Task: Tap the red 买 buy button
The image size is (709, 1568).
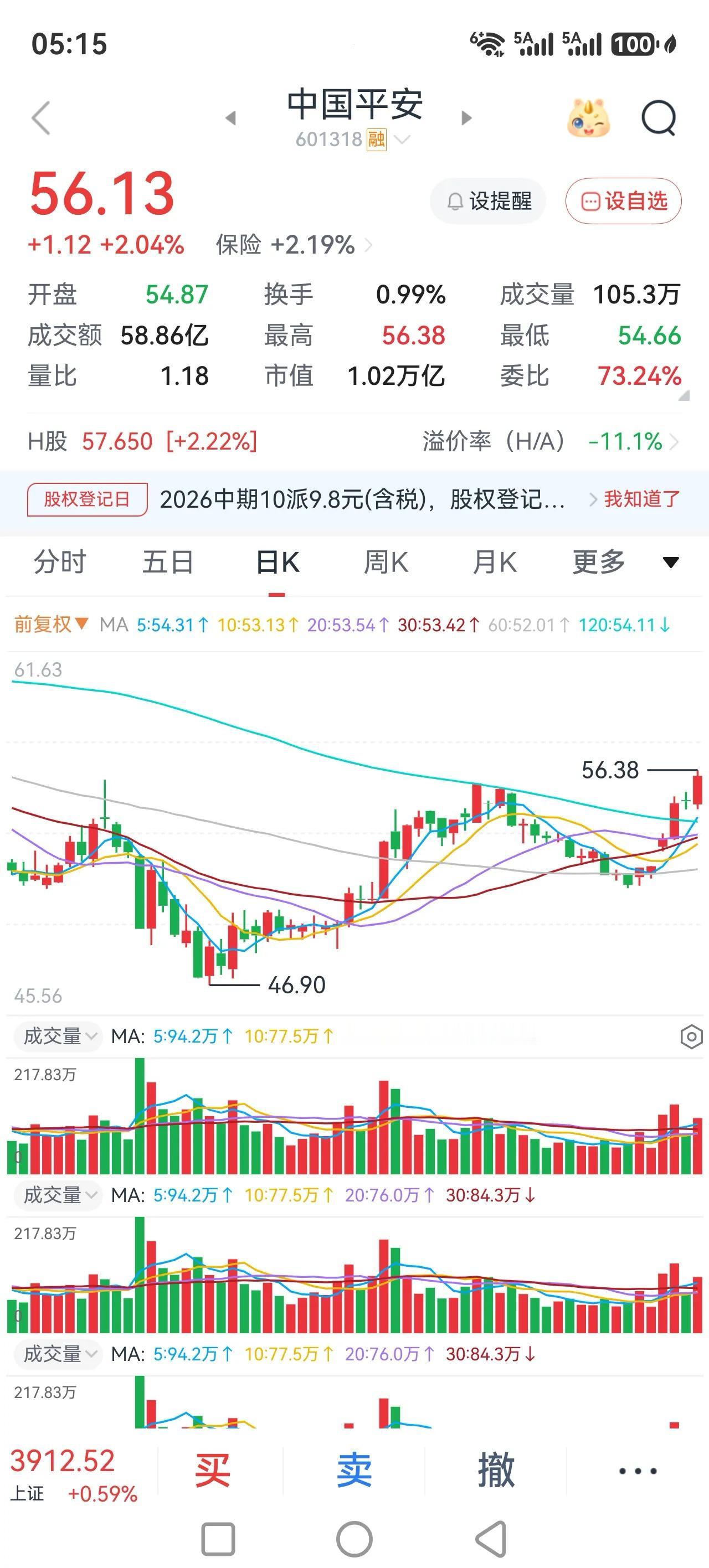Action: [x=212, y=1471]
